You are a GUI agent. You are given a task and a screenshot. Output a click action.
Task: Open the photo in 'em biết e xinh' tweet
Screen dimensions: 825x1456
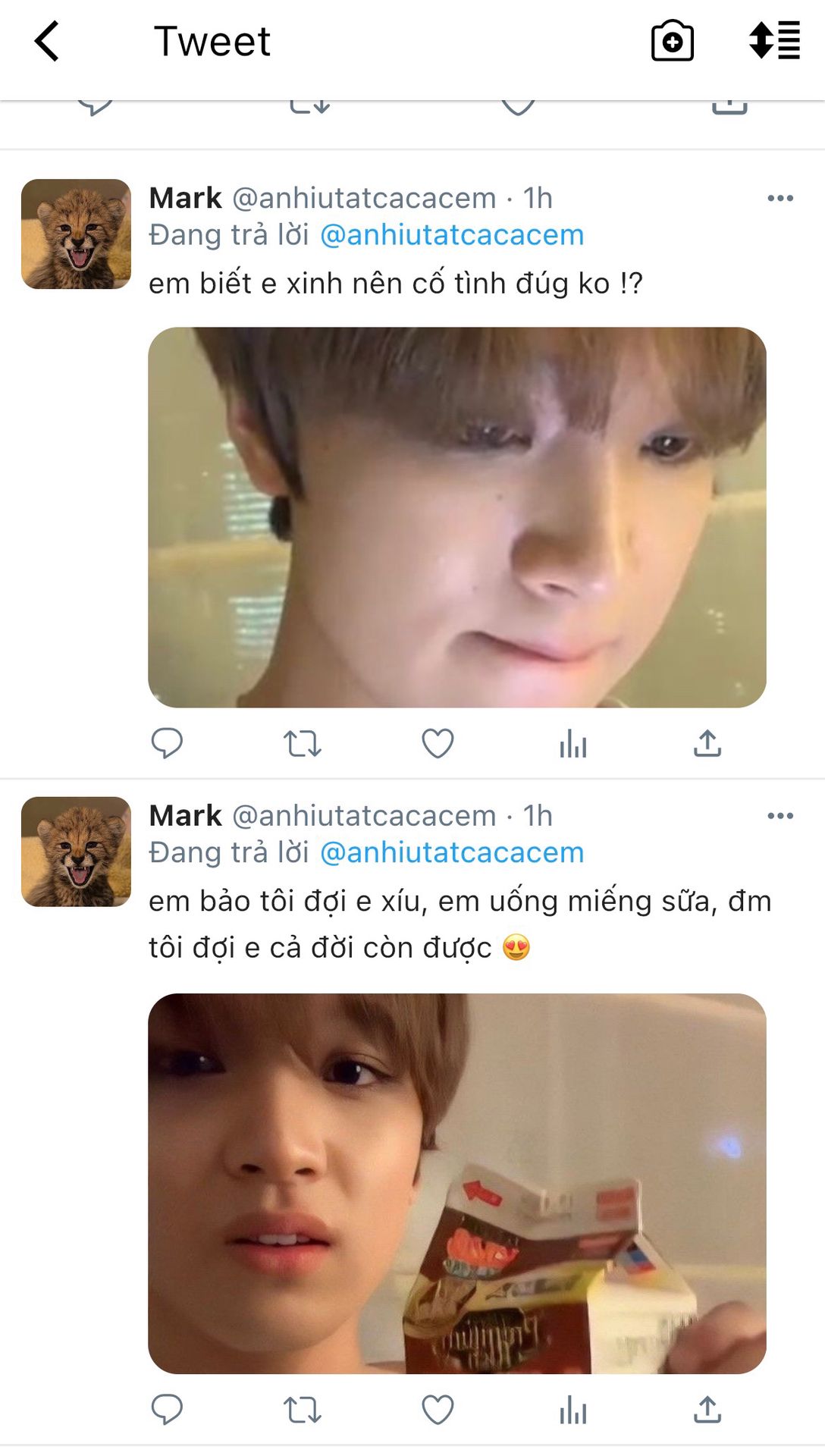[456, 517]
